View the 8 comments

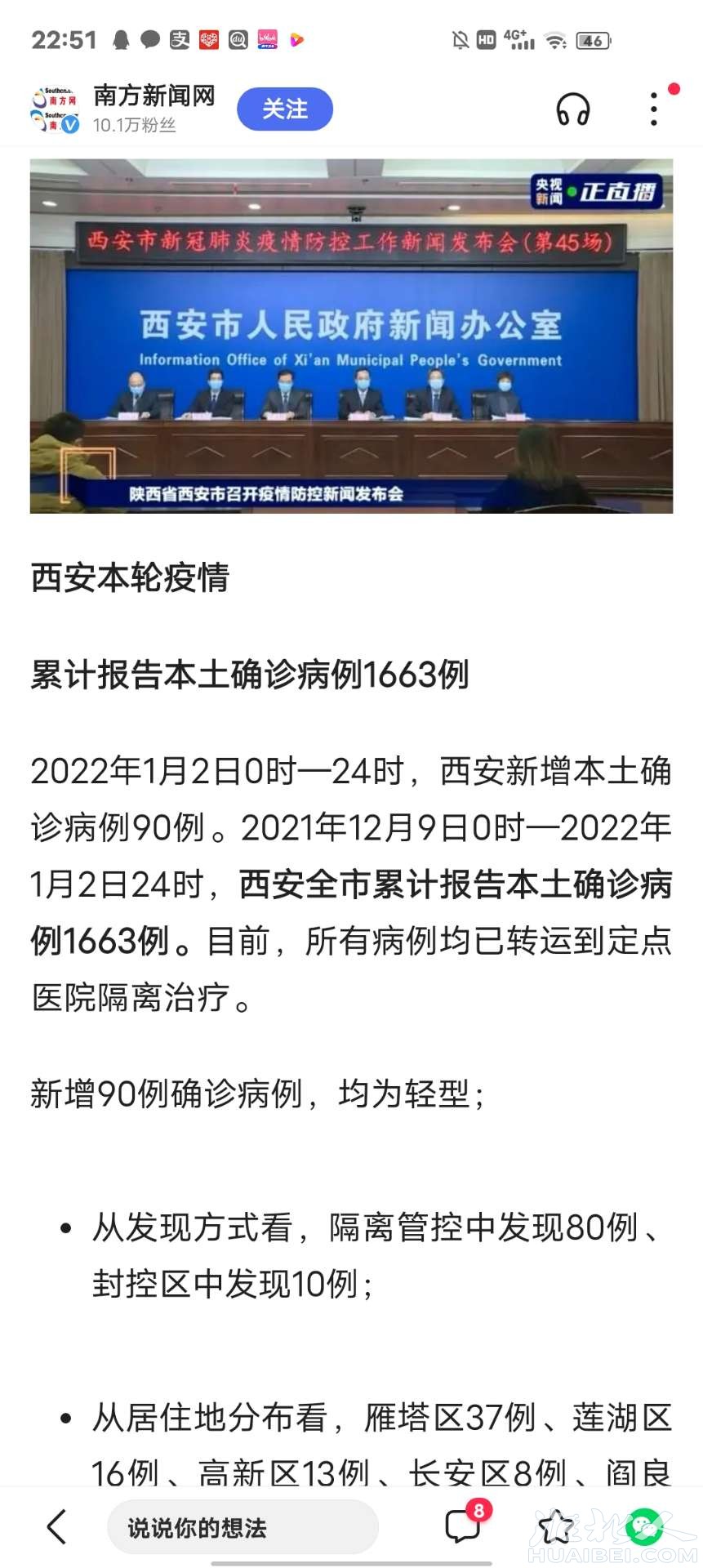[x=464, y=1526]
